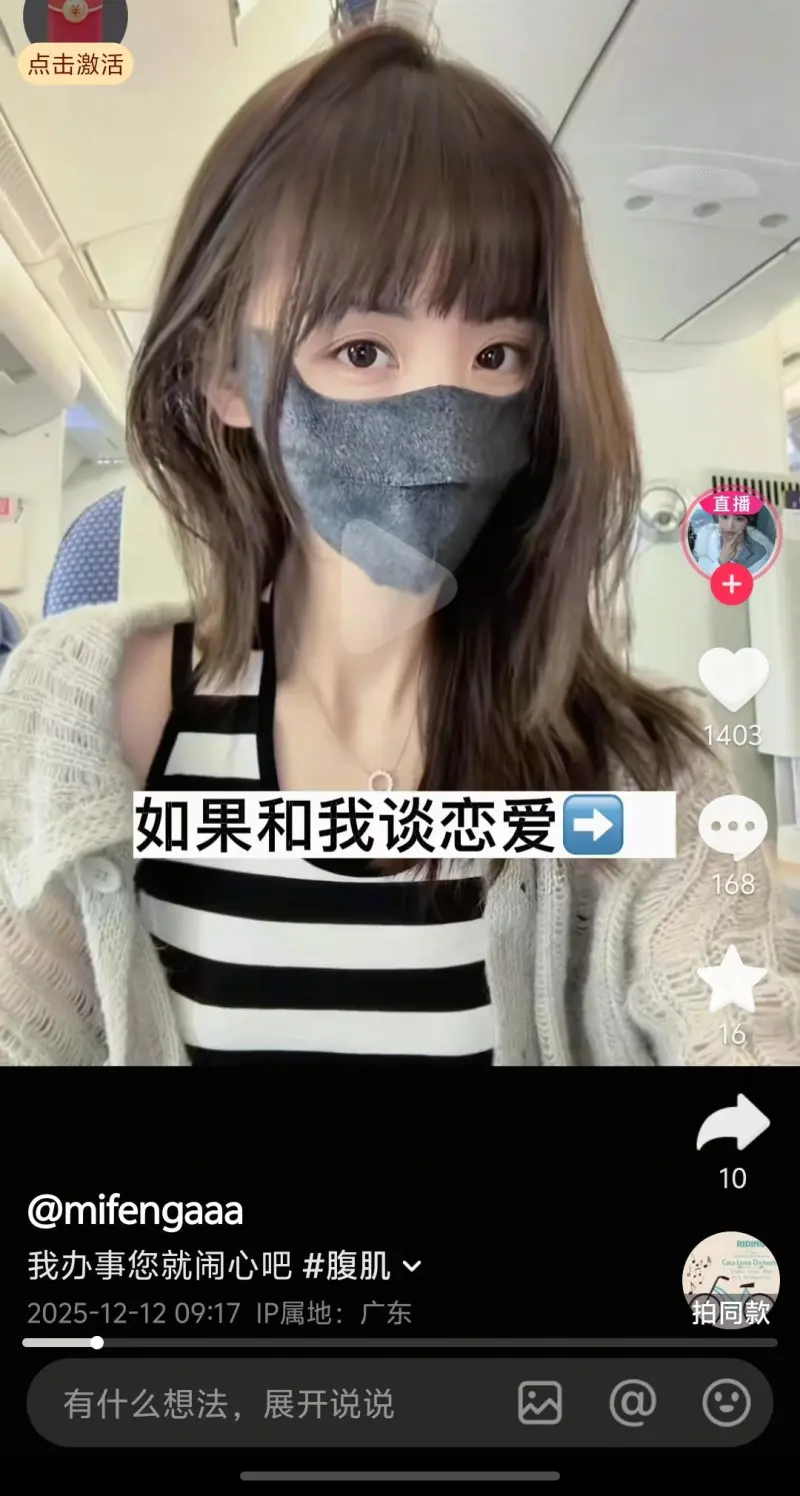This screenshot has height=1496, width=800.
Task: Attach a picture to the comment
Action: pos(539,1403)
